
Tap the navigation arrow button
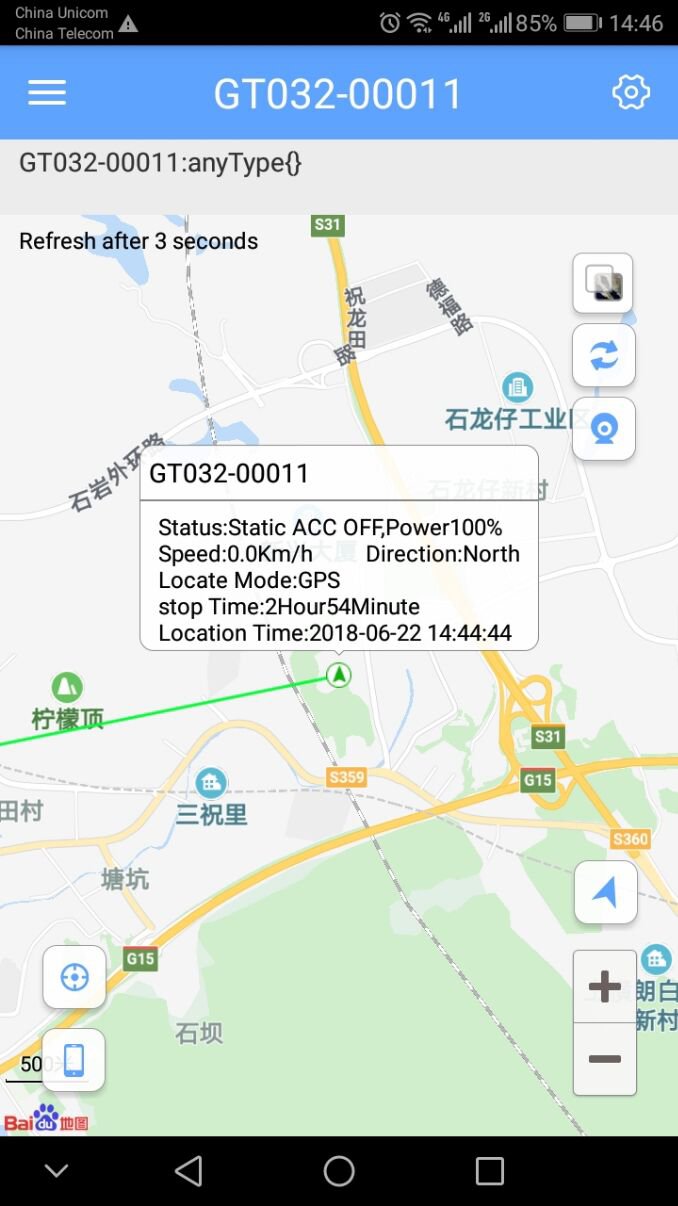[x=605, y=892]
